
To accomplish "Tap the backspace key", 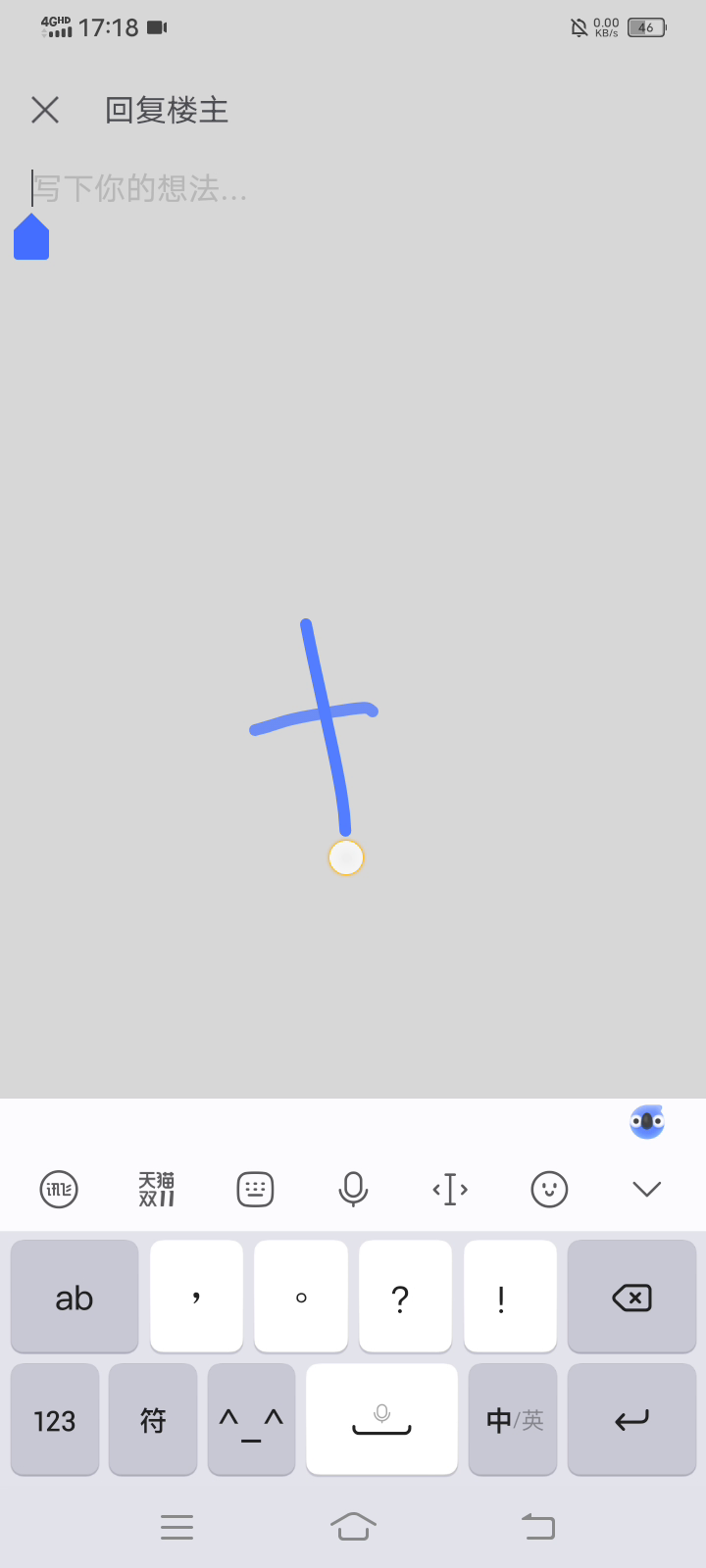I will pos(631,1298).
